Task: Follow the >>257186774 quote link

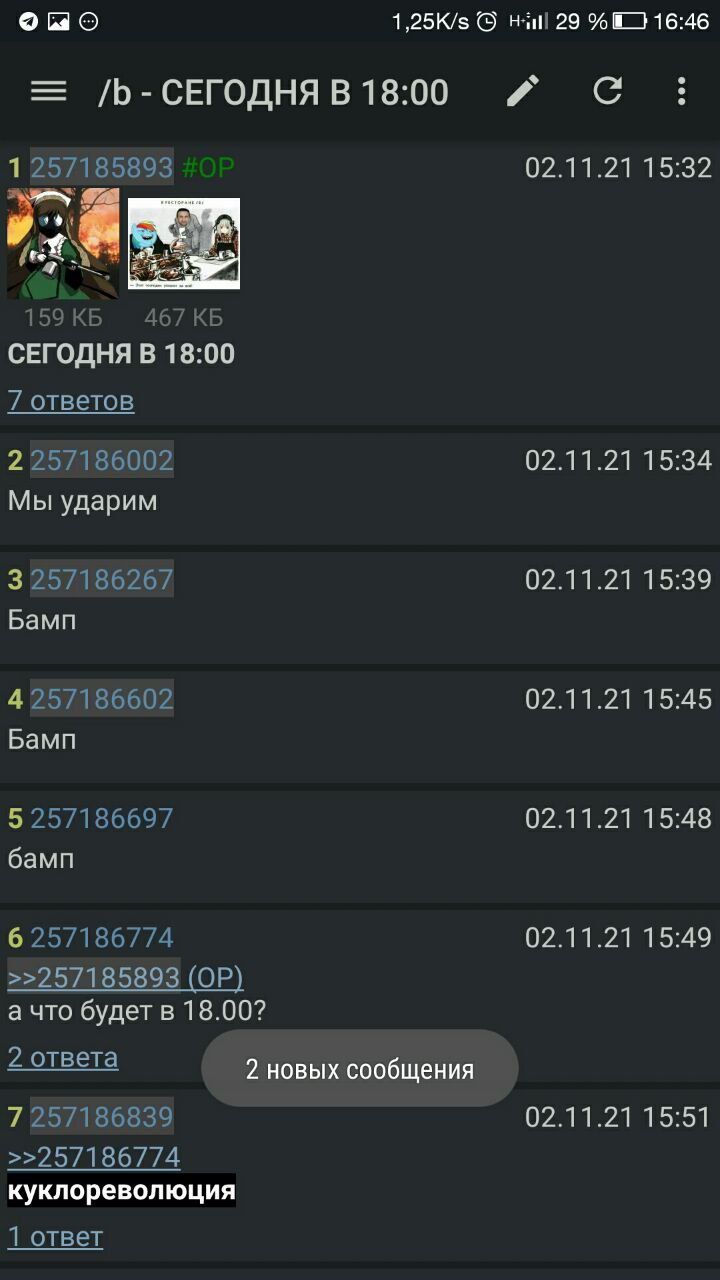Action: 94,1158
